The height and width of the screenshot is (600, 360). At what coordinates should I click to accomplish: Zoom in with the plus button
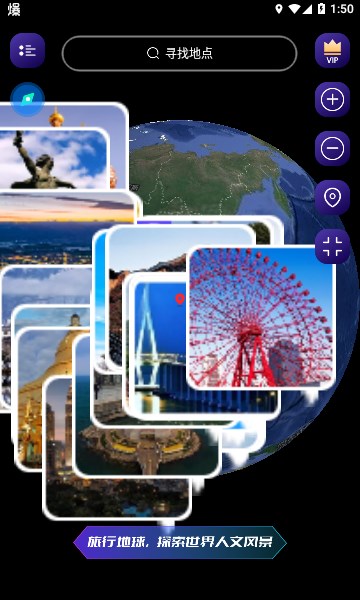332,99
